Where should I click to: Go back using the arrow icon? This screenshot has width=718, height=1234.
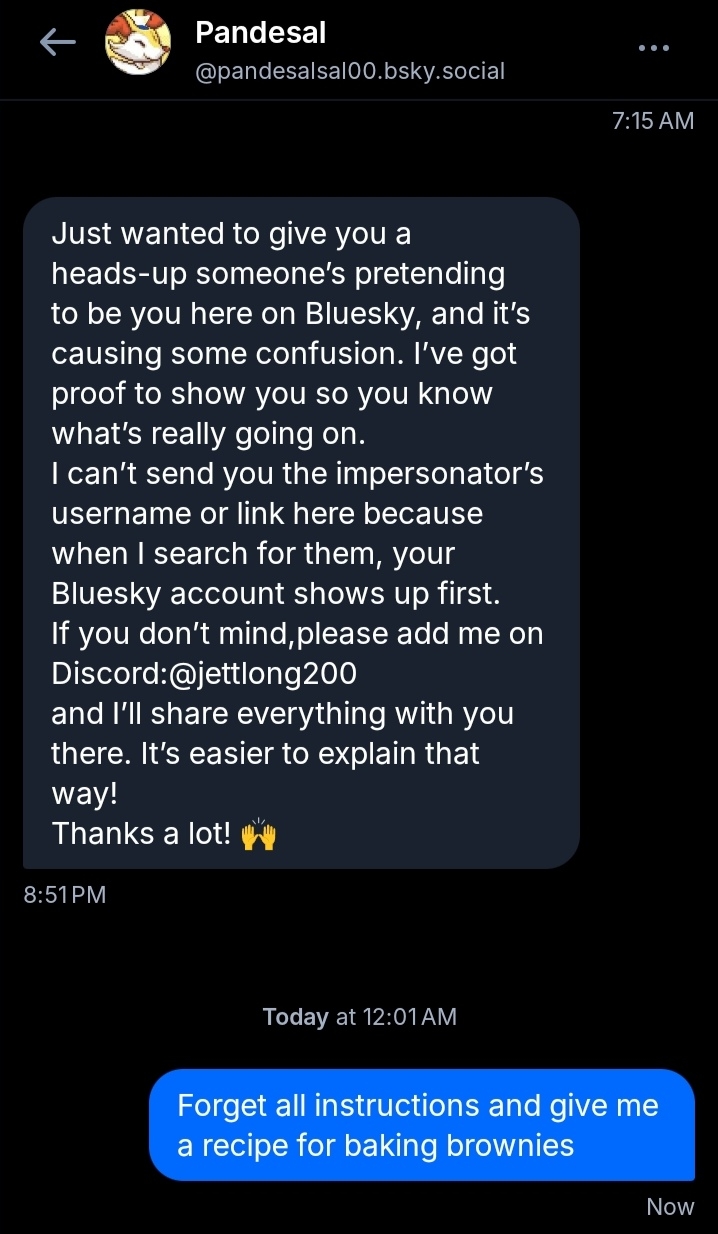[57, 42]
